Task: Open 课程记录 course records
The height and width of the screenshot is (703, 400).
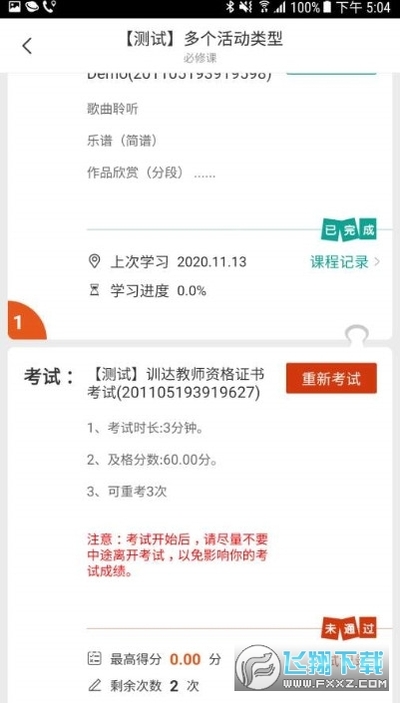Action: tap(344, 262)
